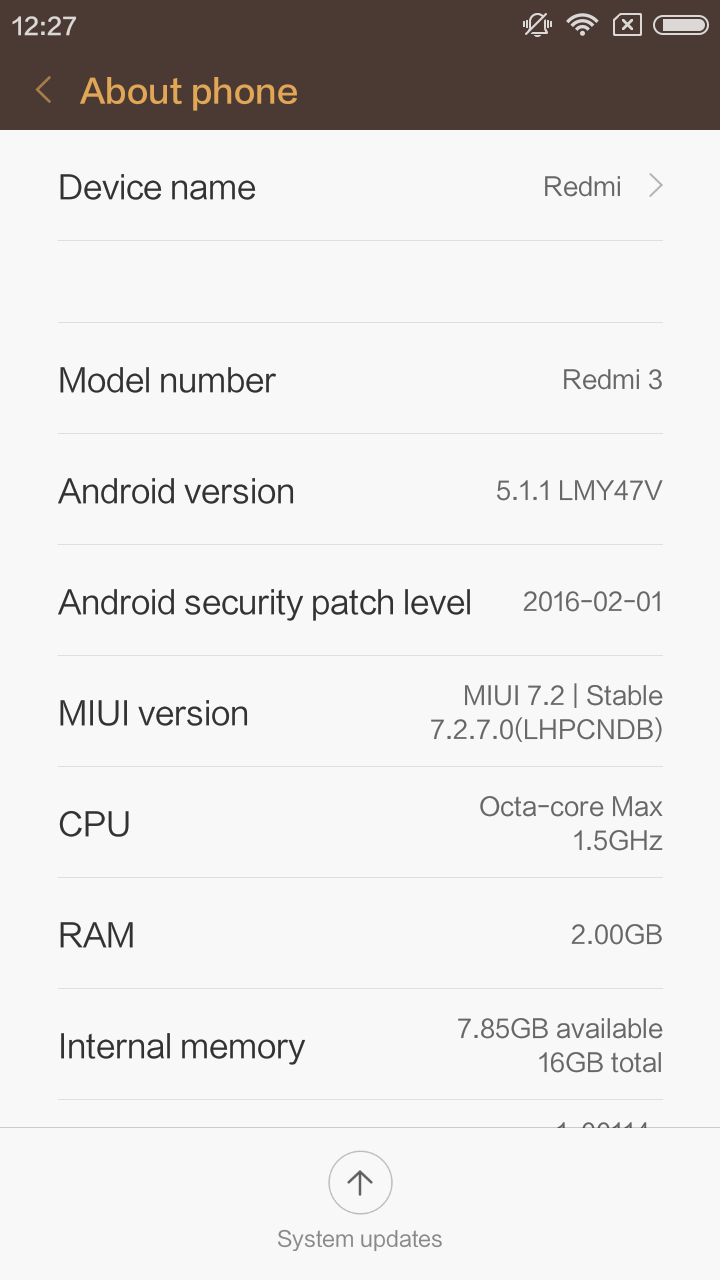The image size is (720, 1280).
Task: Tap the Internal memory row
Action: [360, 1045]
